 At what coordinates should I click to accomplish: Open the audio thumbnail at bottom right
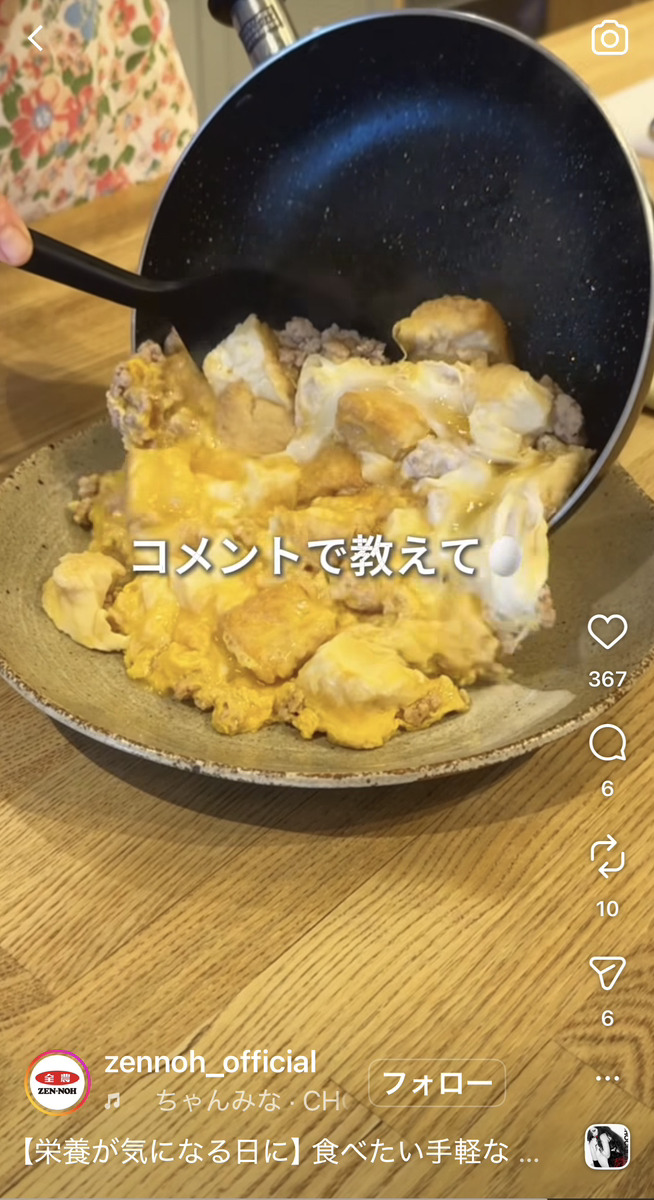pos(607,1147)
